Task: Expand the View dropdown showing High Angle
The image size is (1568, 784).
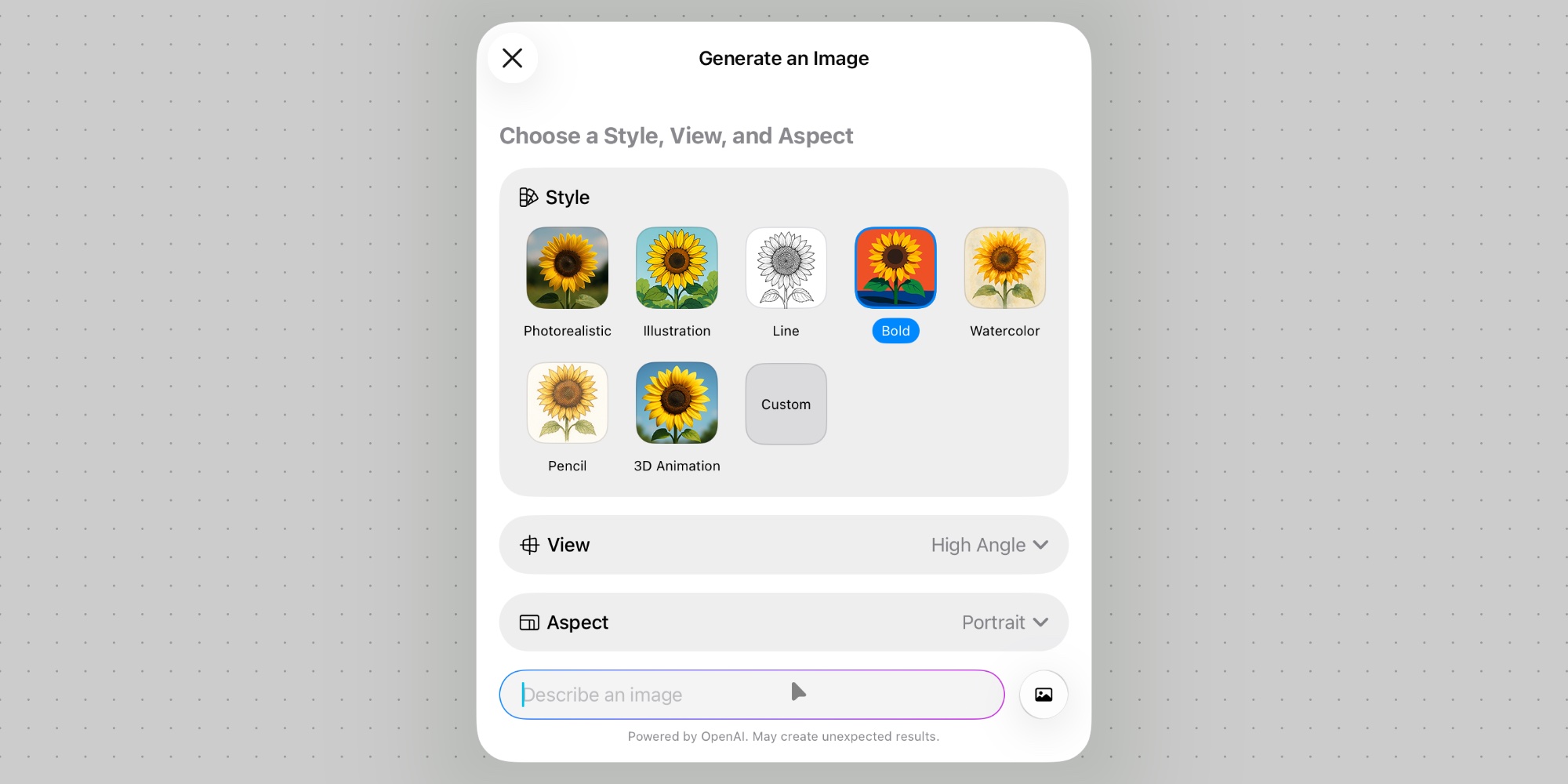Action: pyautogui.click(x=988, y=545)
